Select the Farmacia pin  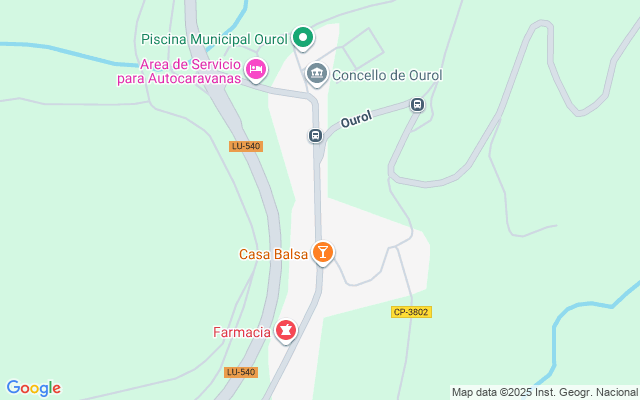click(x=286, y=329)
